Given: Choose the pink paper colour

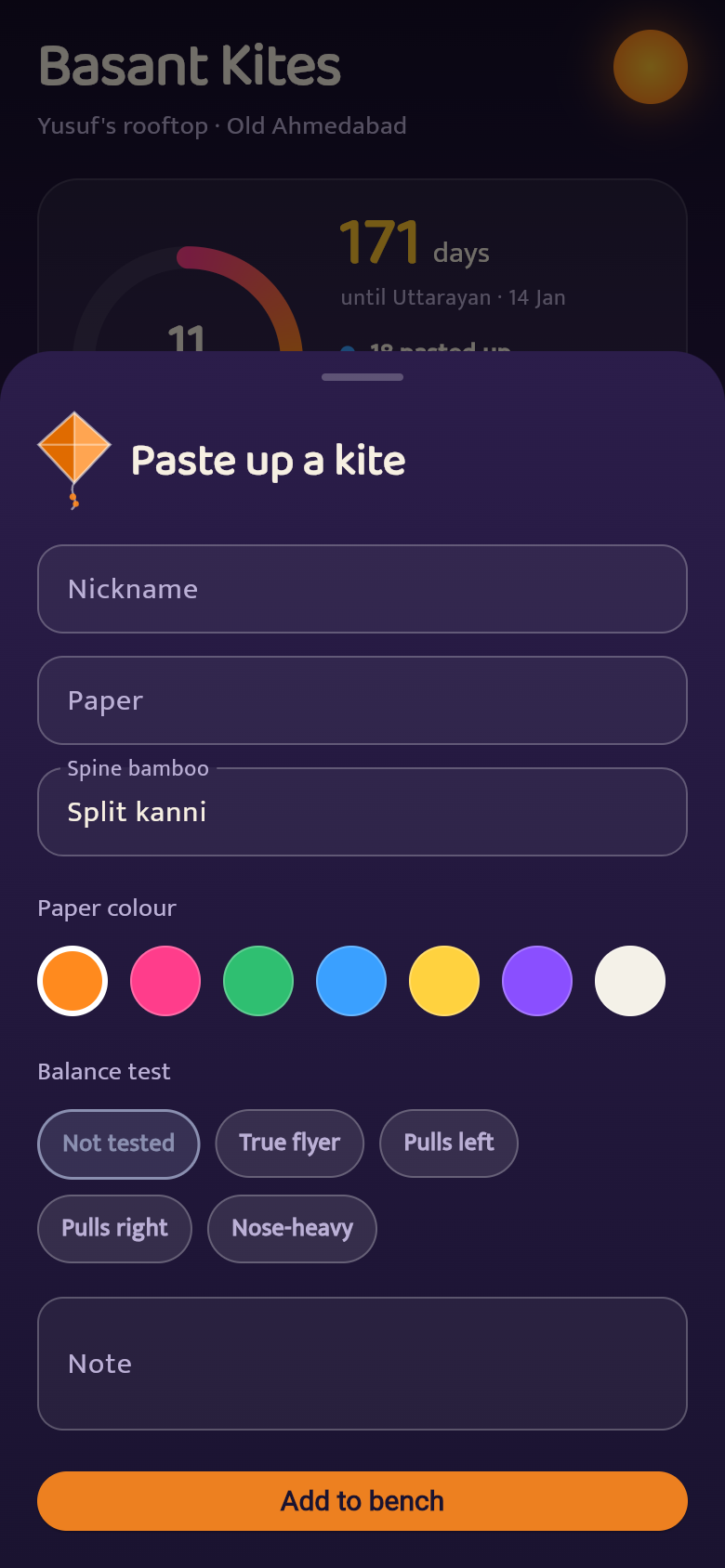Looking at the screenshot, I should tap(165, 981).
